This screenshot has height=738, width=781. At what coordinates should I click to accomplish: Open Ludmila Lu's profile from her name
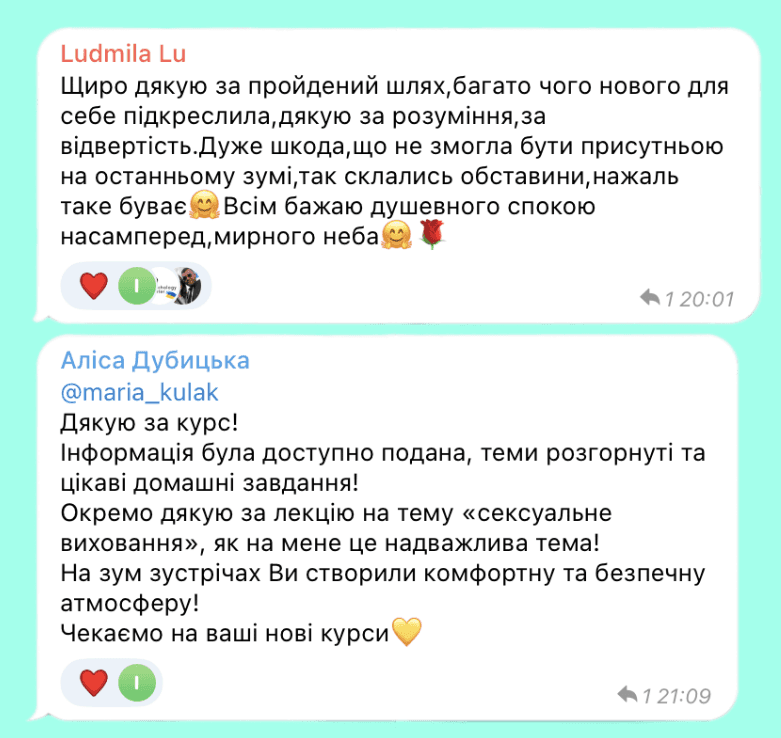[124, 53]
